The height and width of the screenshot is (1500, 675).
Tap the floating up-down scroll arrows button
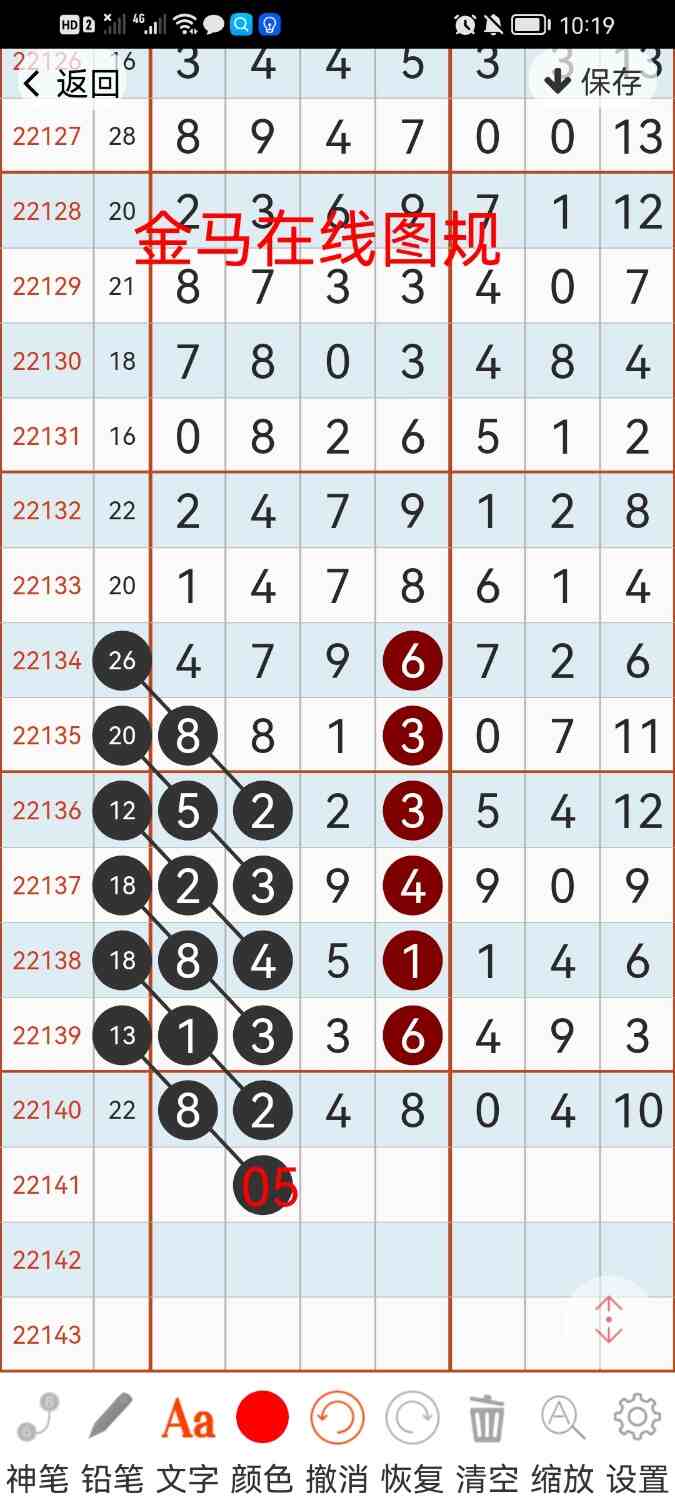point(609,1320)
